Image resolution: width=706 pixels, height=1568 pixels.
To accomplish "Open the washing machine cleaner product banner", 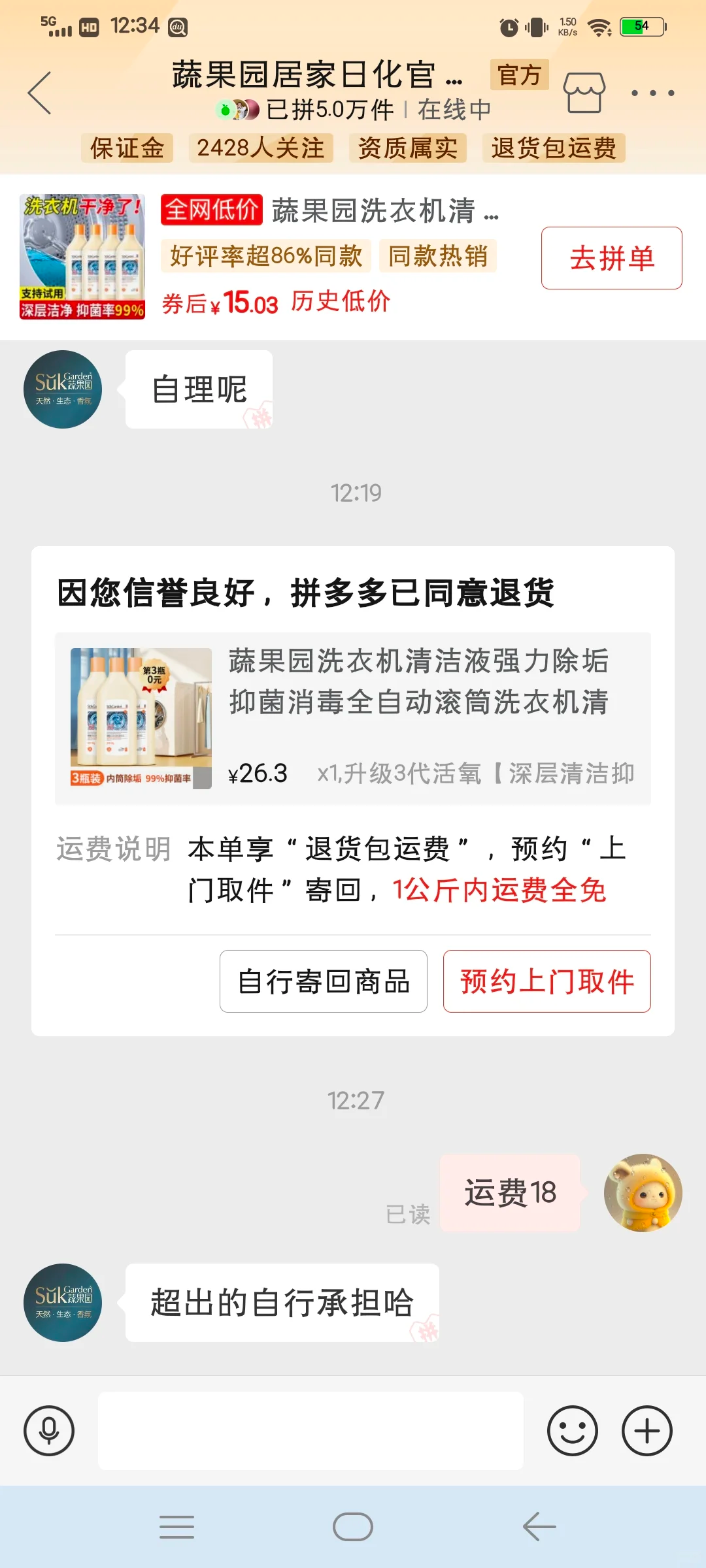I will (x=82, y=257).
